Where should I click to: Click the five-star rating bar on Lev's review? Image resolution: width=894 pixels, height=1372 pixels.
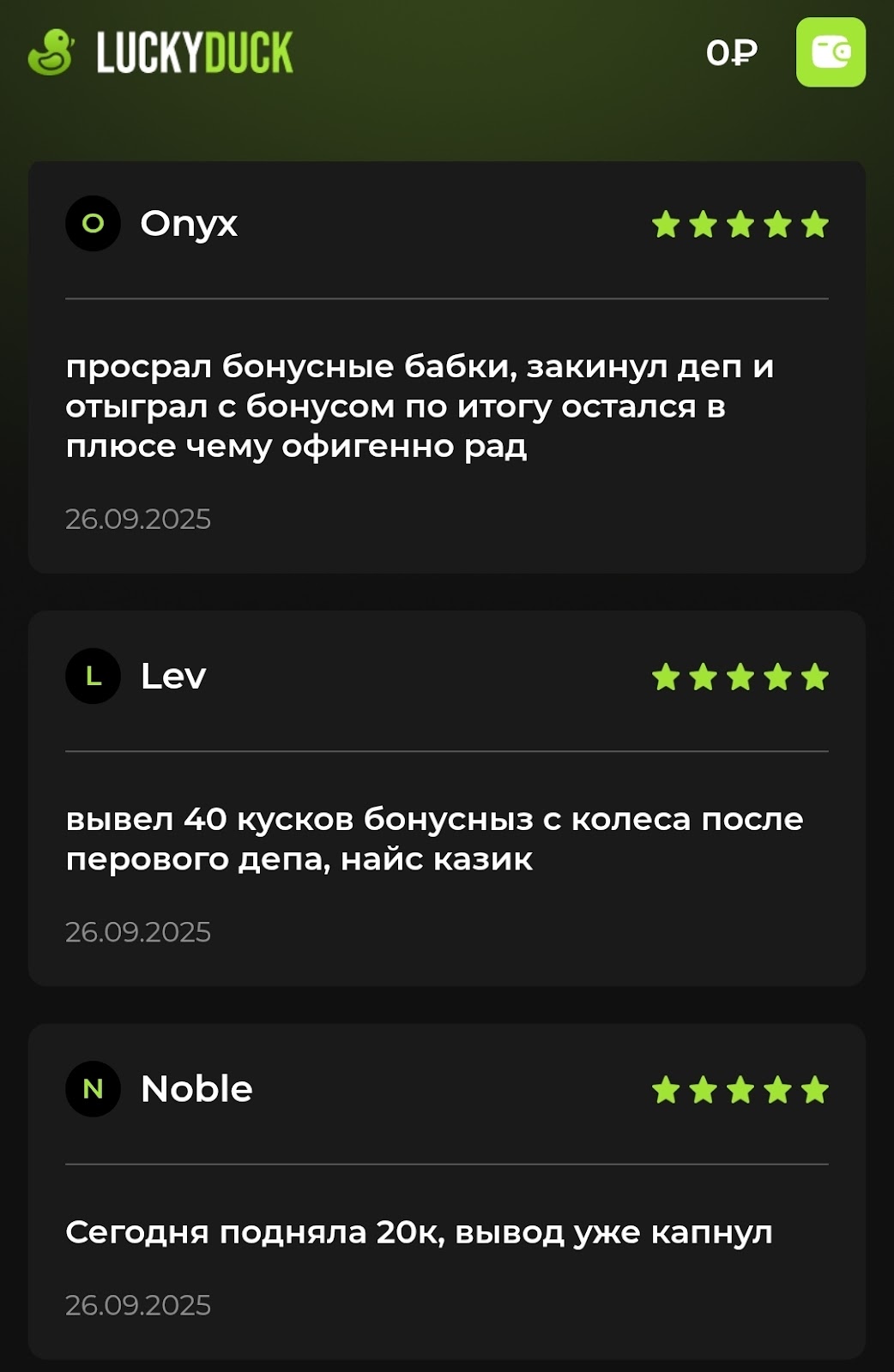[x=741, y=676]
